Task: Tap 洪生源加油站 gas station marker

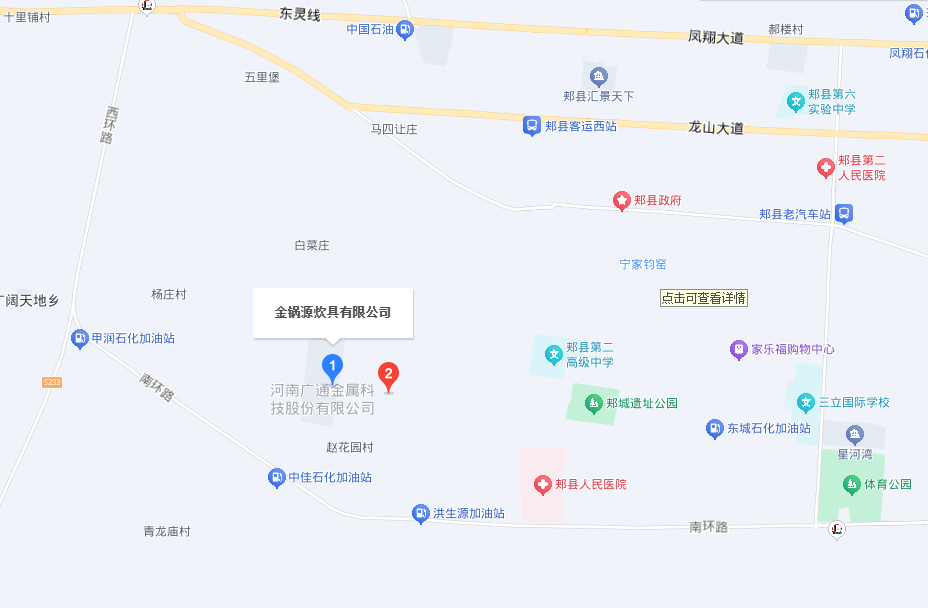Action: (x=421, y=514)
